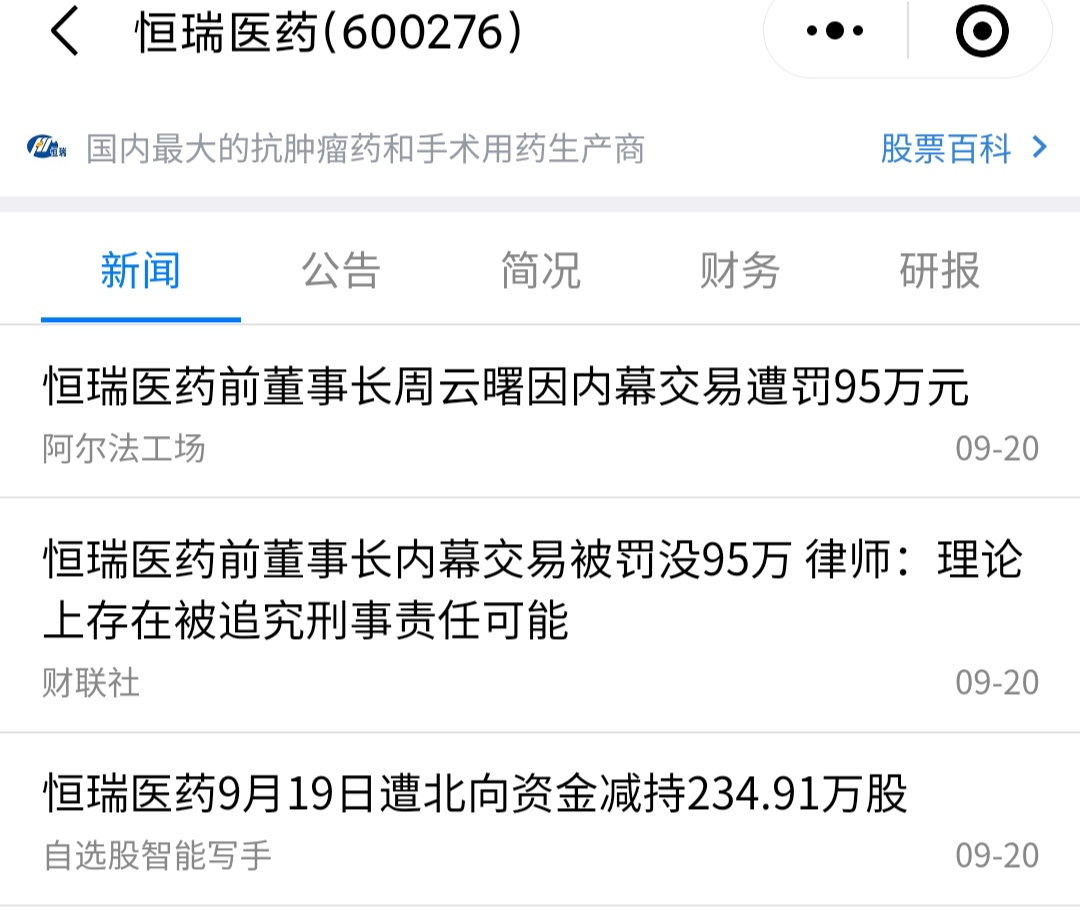The image size is (1080, 910).
Task: Select the 新闻 tab
Action: [140, 271]
